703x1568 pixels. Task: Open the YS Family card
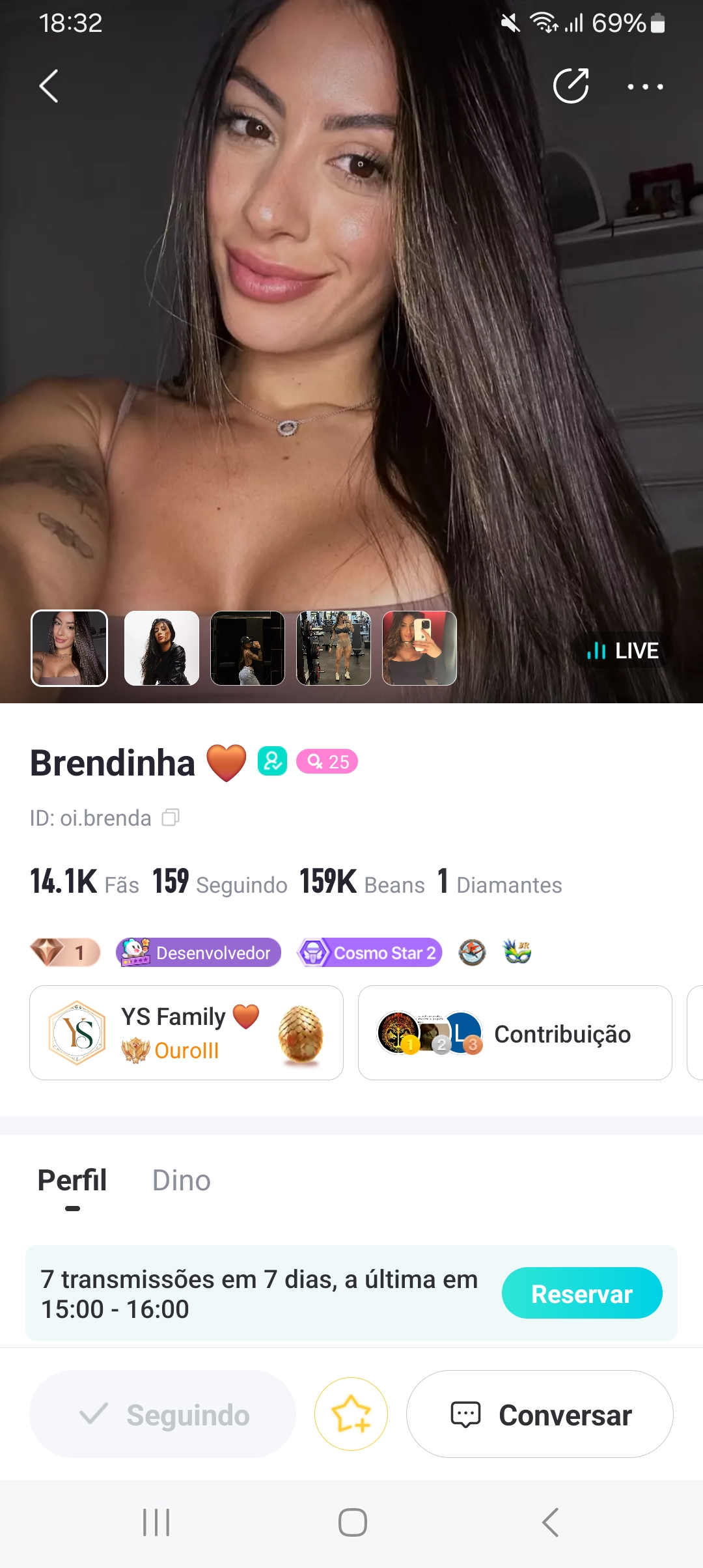coord(186,1033)
